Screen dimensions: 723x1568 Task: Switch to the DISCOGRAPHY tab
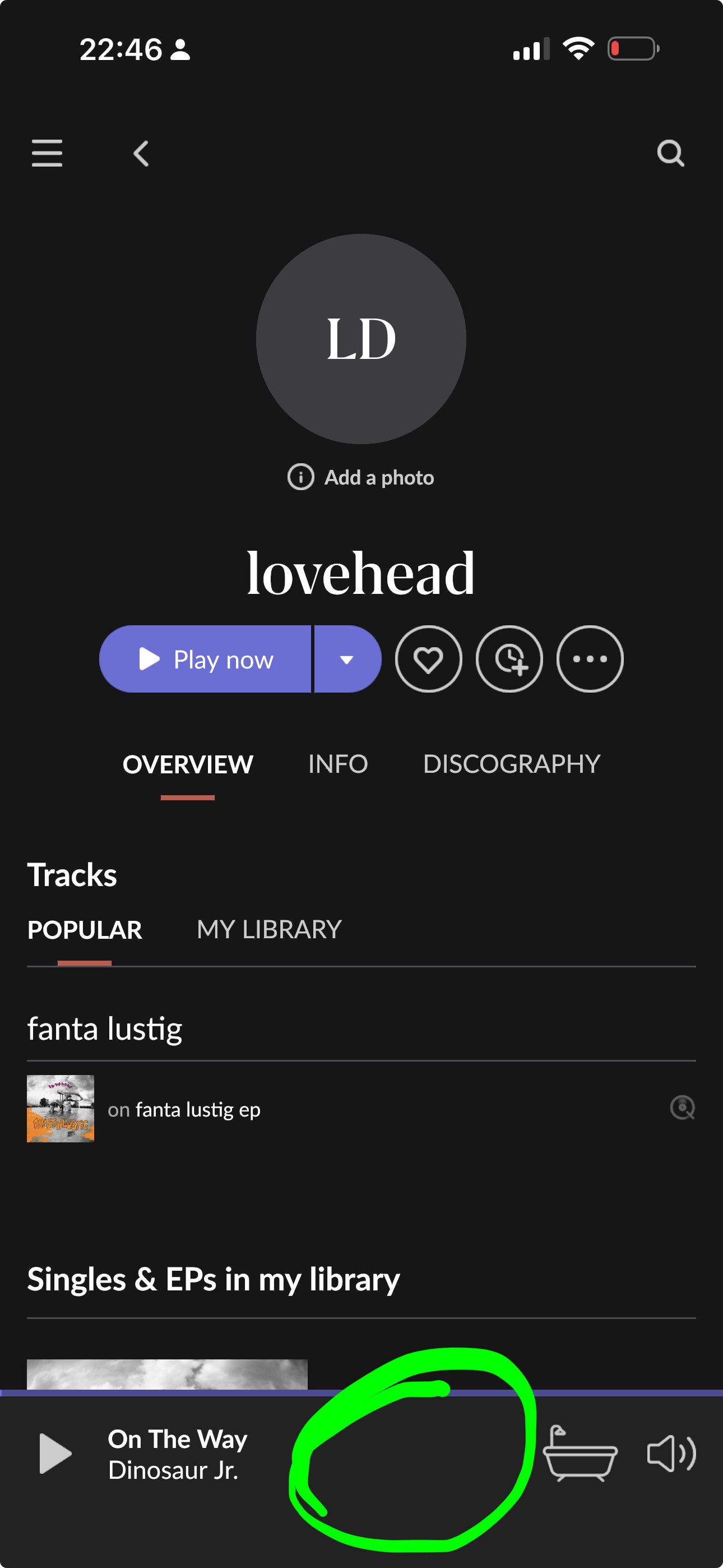point(511,764)
